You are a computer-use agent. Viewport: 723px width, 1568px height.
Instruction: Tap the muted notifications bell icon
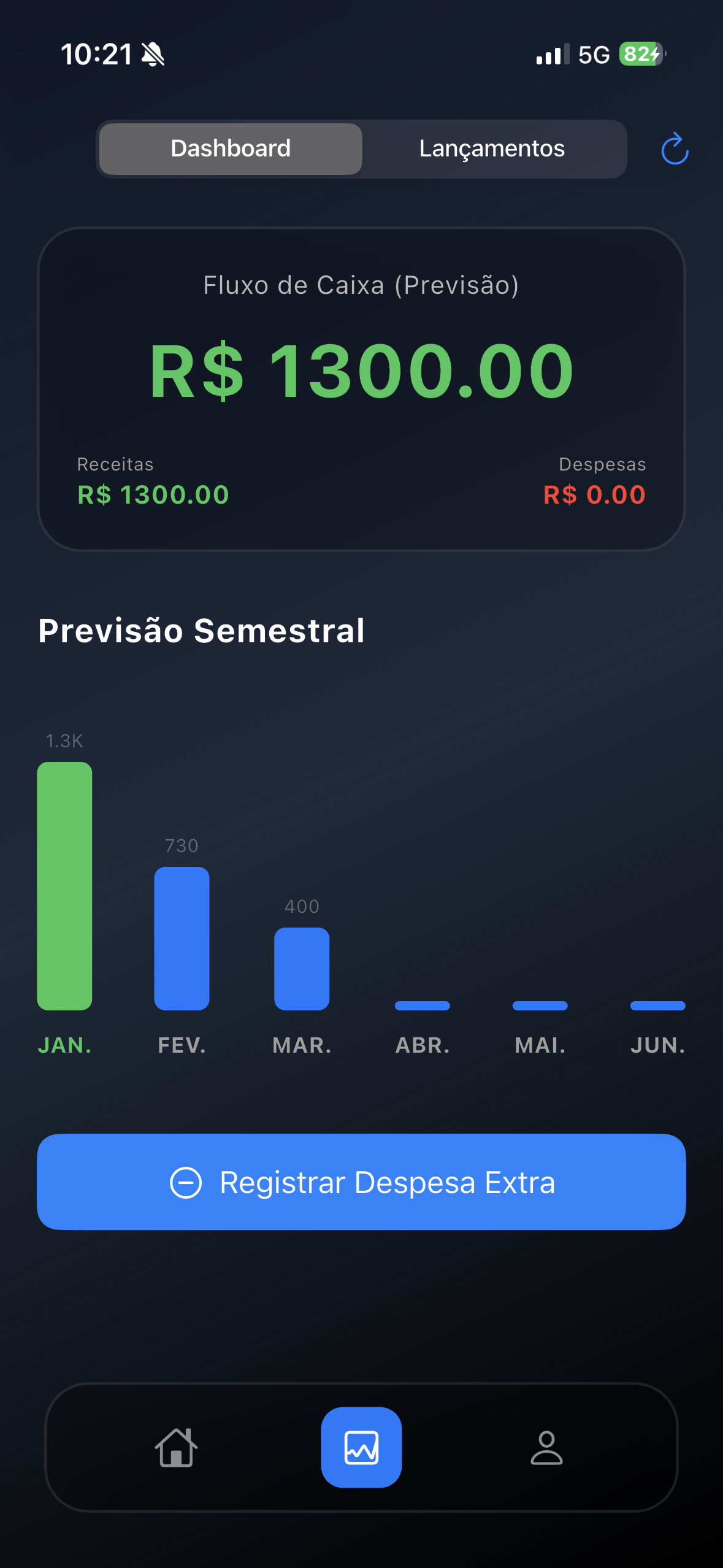pos(153,54)
